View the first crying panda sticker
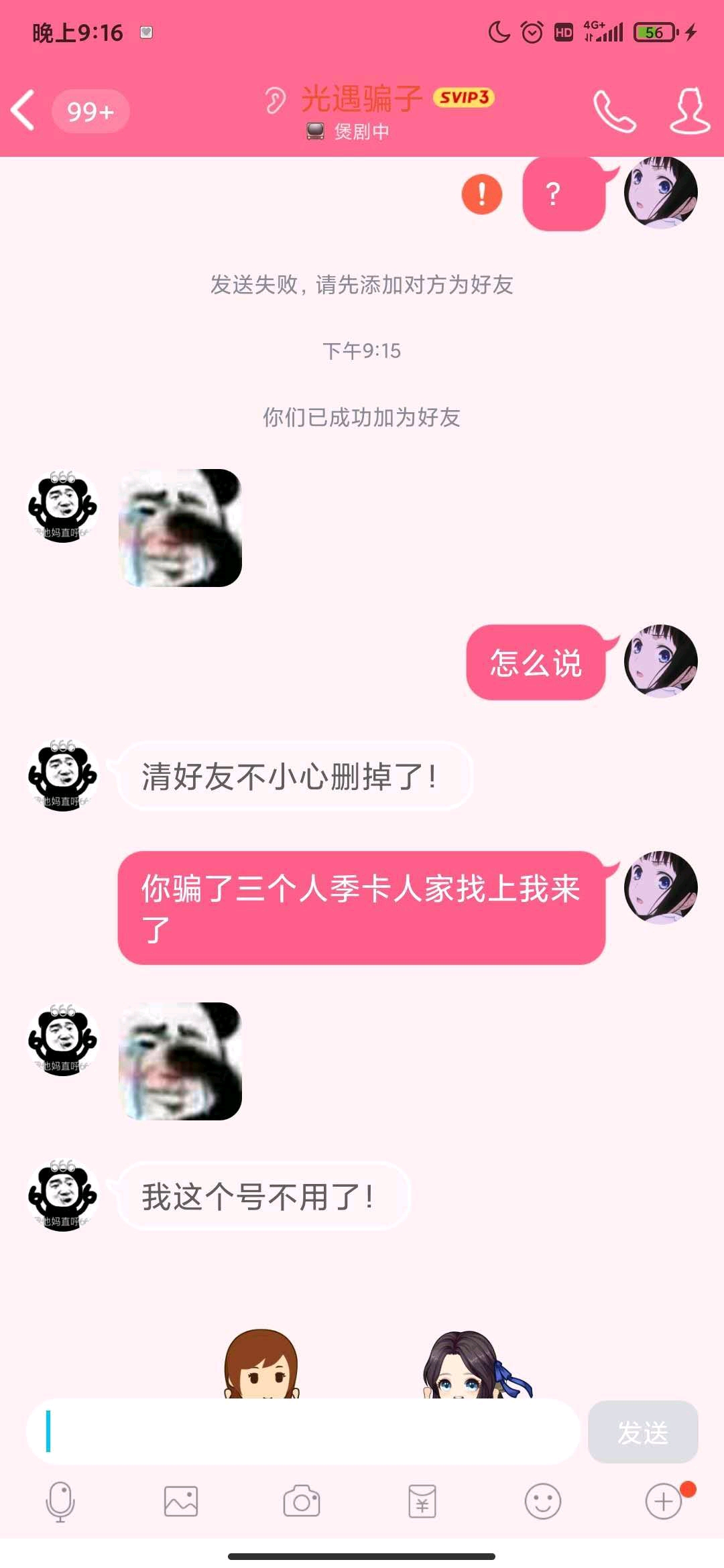The height and width of the screenshot is (1568, 724). coord(180,528)
